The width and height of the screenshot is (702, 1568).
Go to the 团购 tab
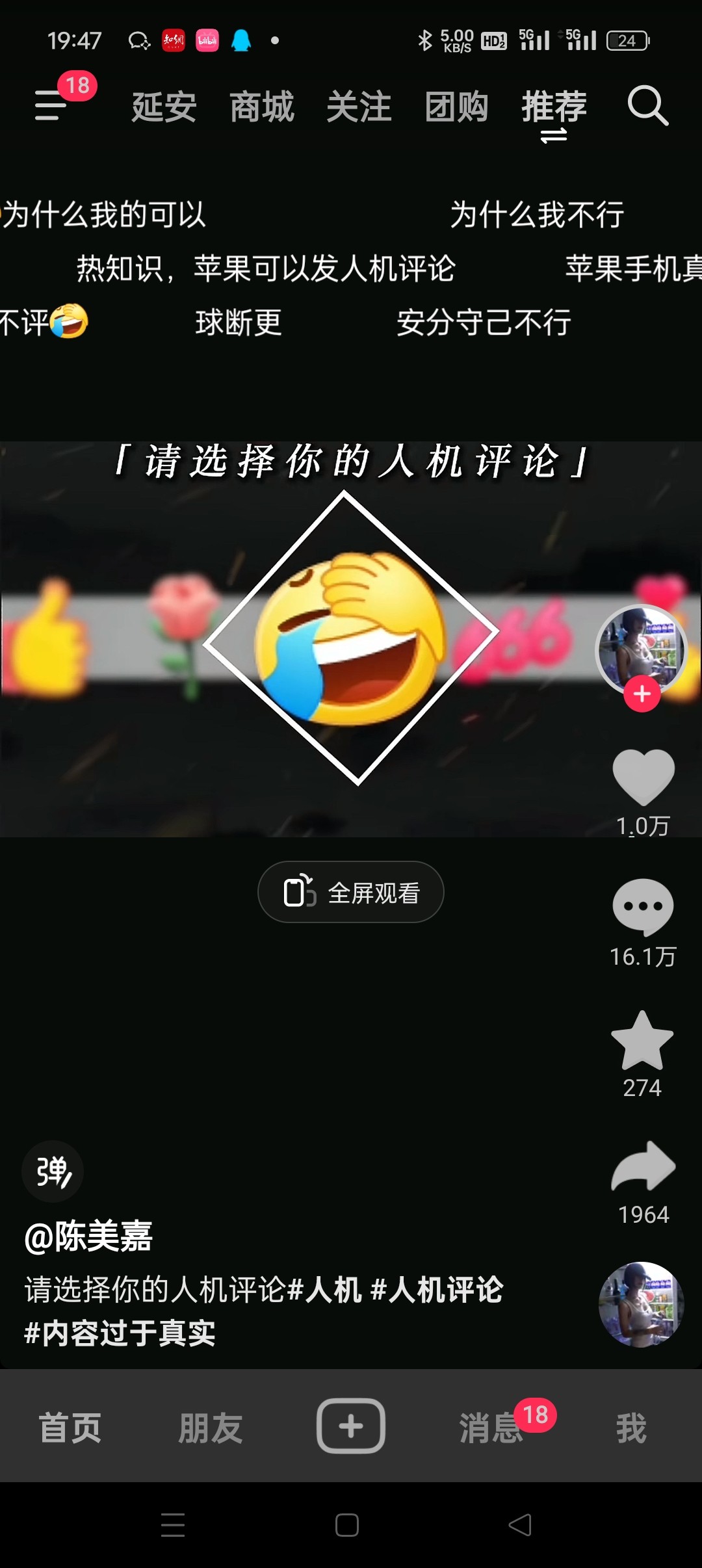pyautogui.click(x=456, y=107)
